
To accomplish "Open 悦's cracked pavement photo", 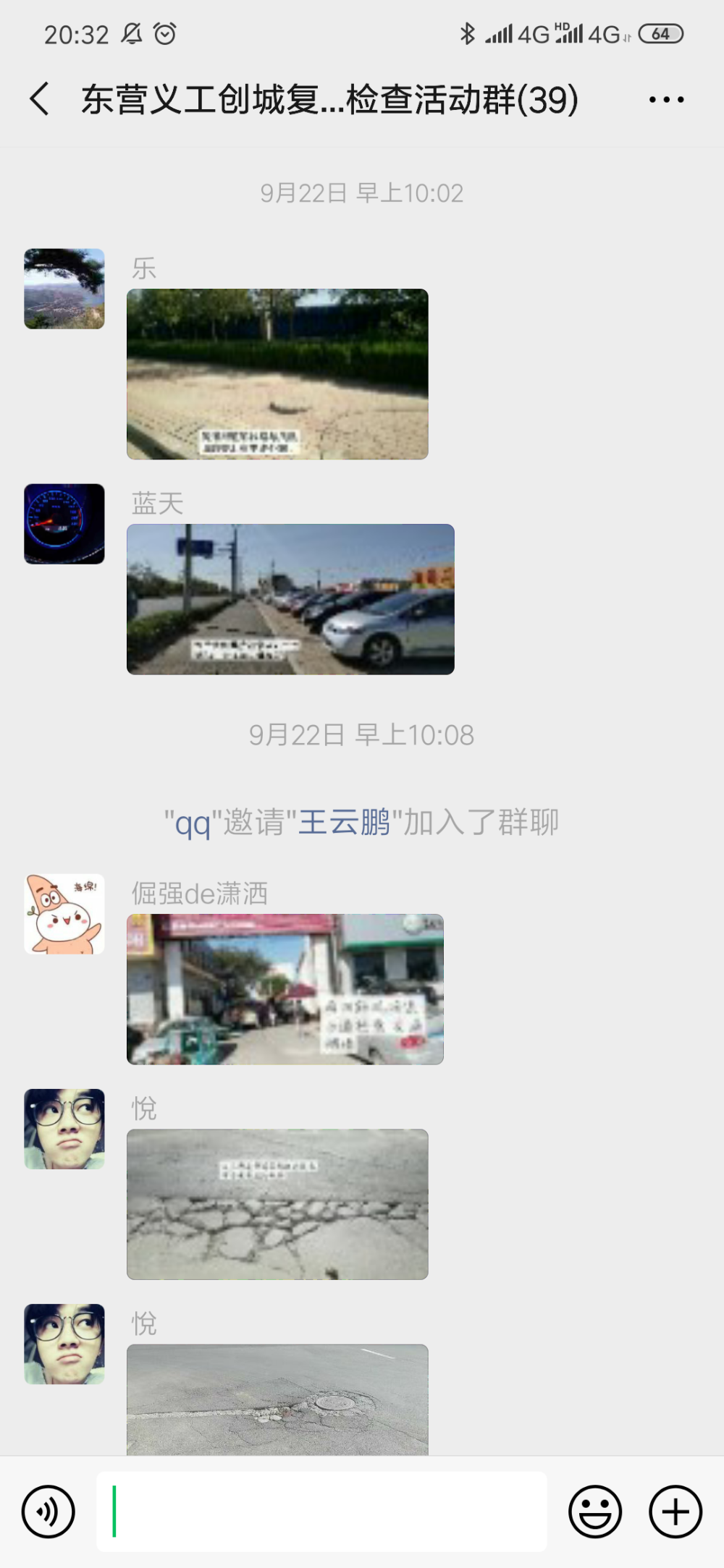I will tap(277, 1204).
